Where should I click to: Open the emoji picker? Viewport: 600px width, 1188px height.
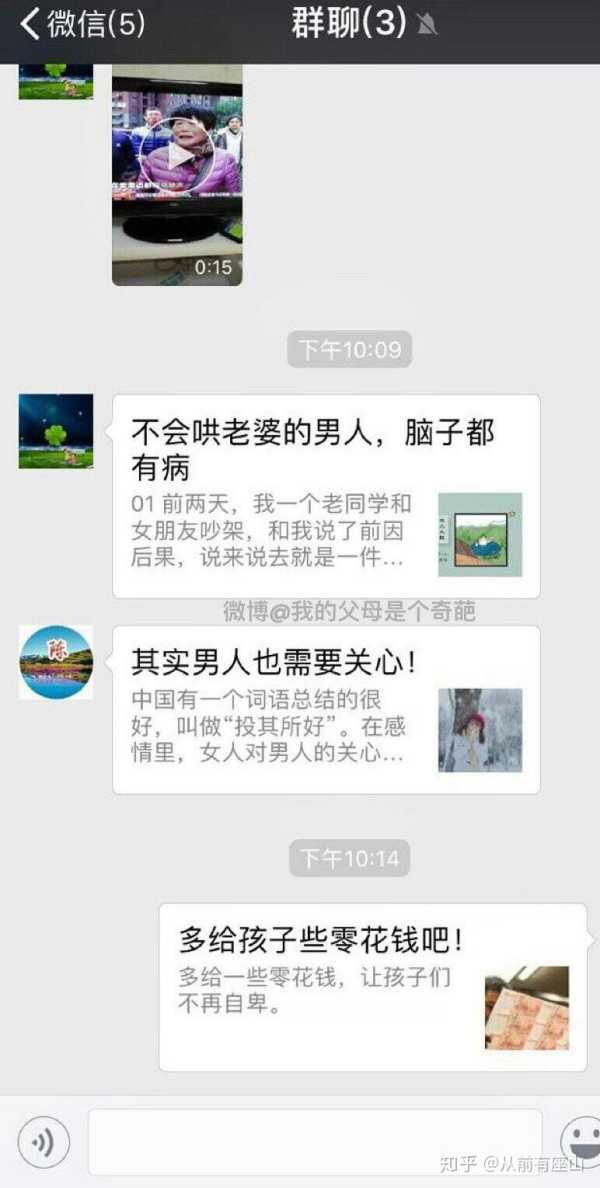(x=581, y=1141)
